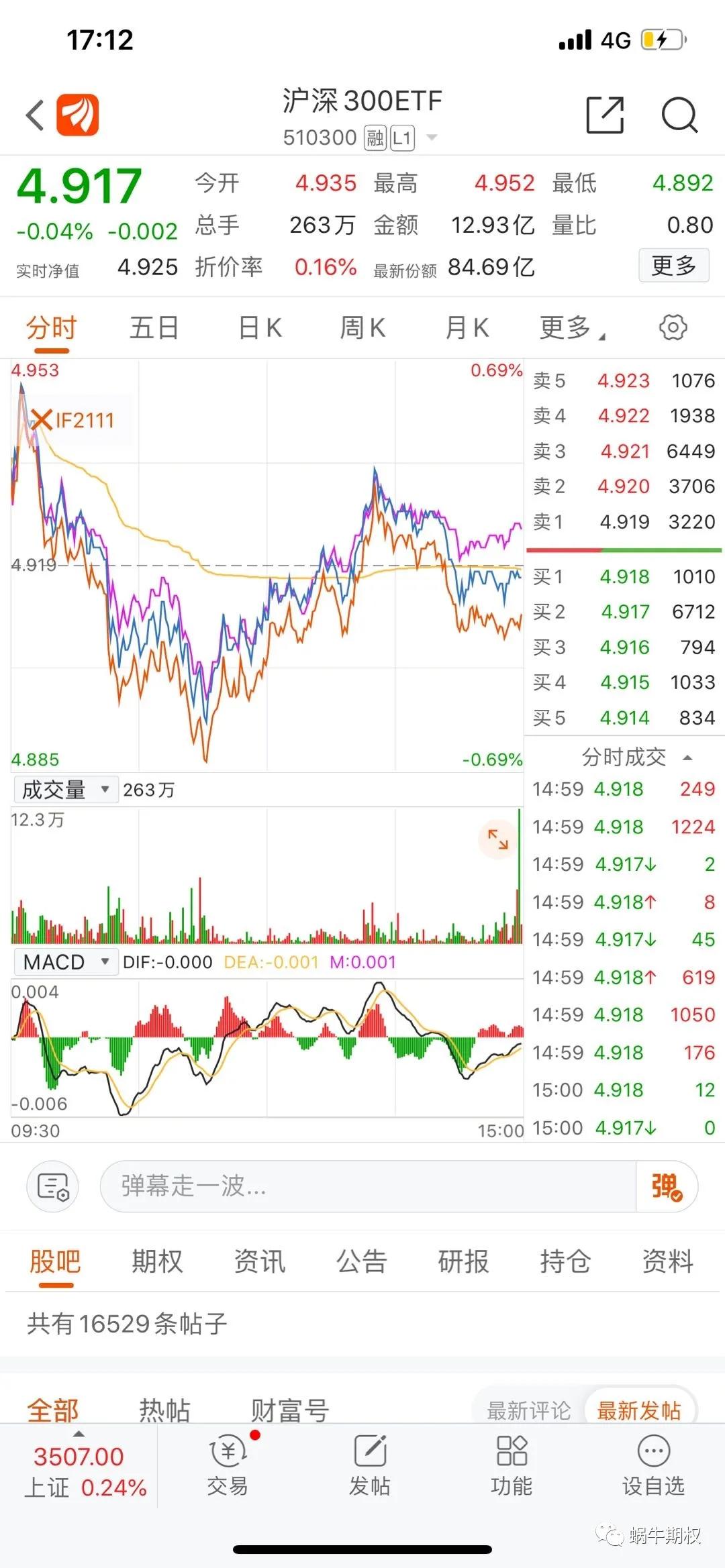Open 交易 in the bottom bar
Viewport: 725px width, 1568px height.
coord(228,1465)
